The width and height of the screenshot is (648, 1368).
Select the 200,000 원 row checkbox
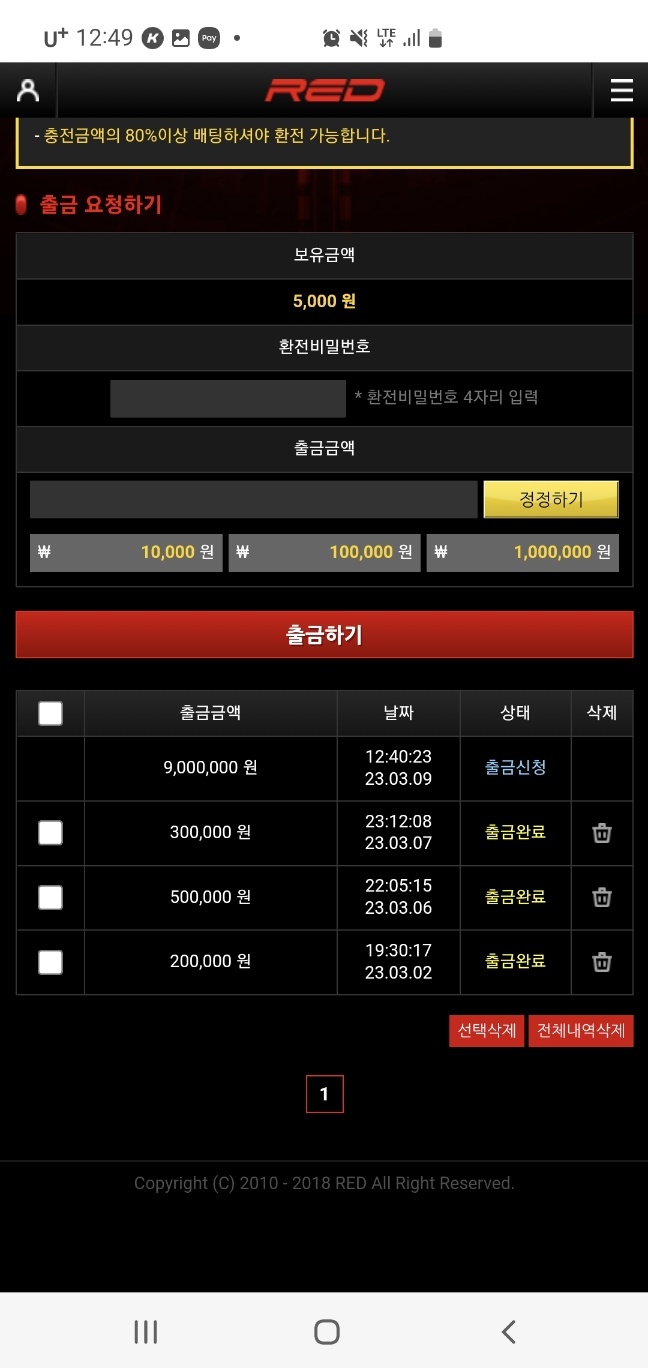[50, 962]
